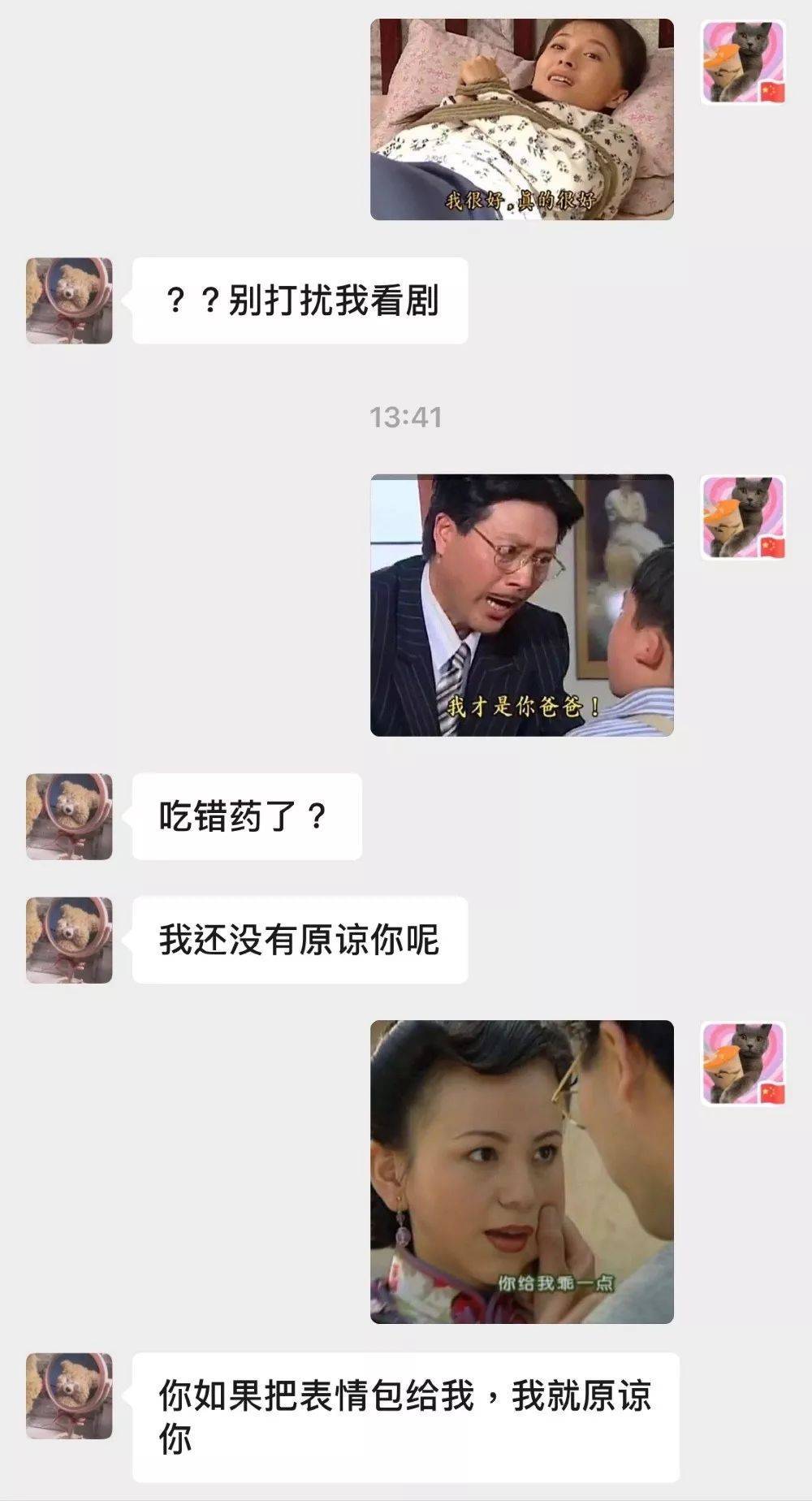
Task: View the image captioned 你给我乖一点
Action: (521, 1171)
